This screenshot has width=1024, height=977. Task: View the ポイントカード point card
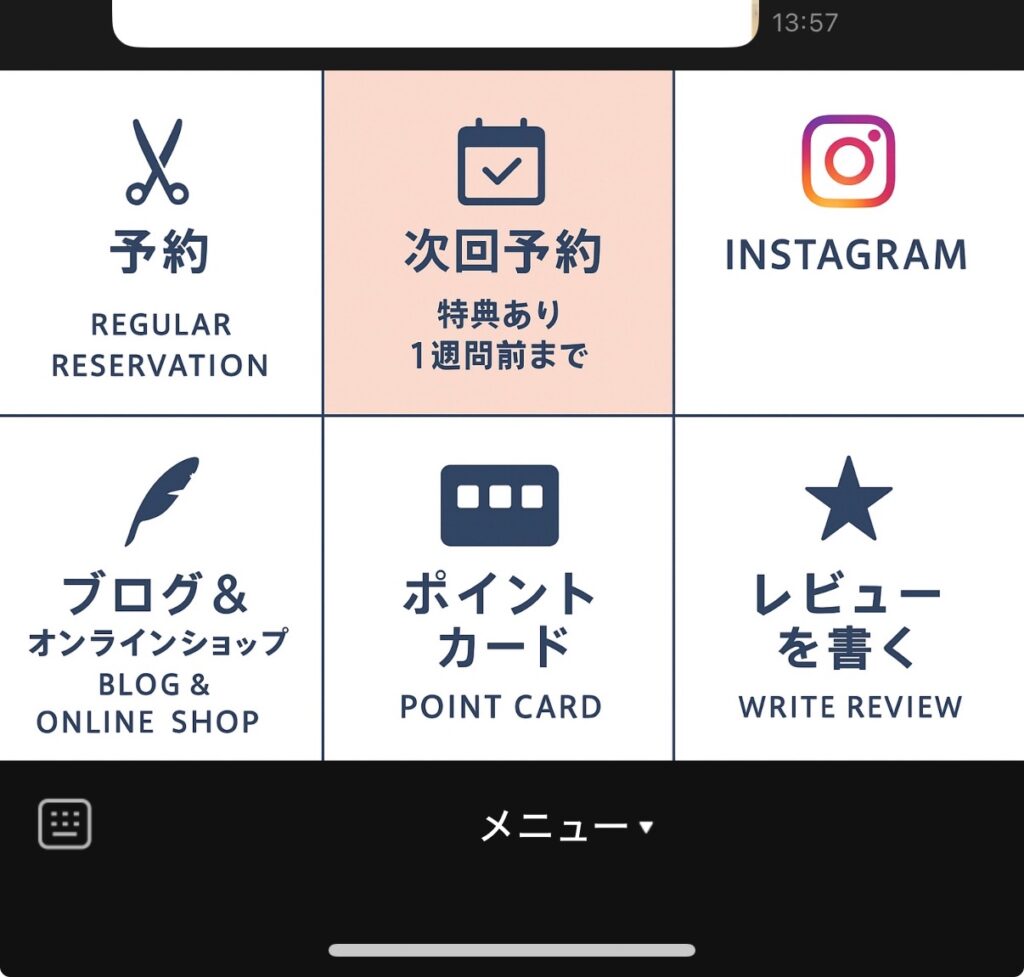[x=499, y=590]
